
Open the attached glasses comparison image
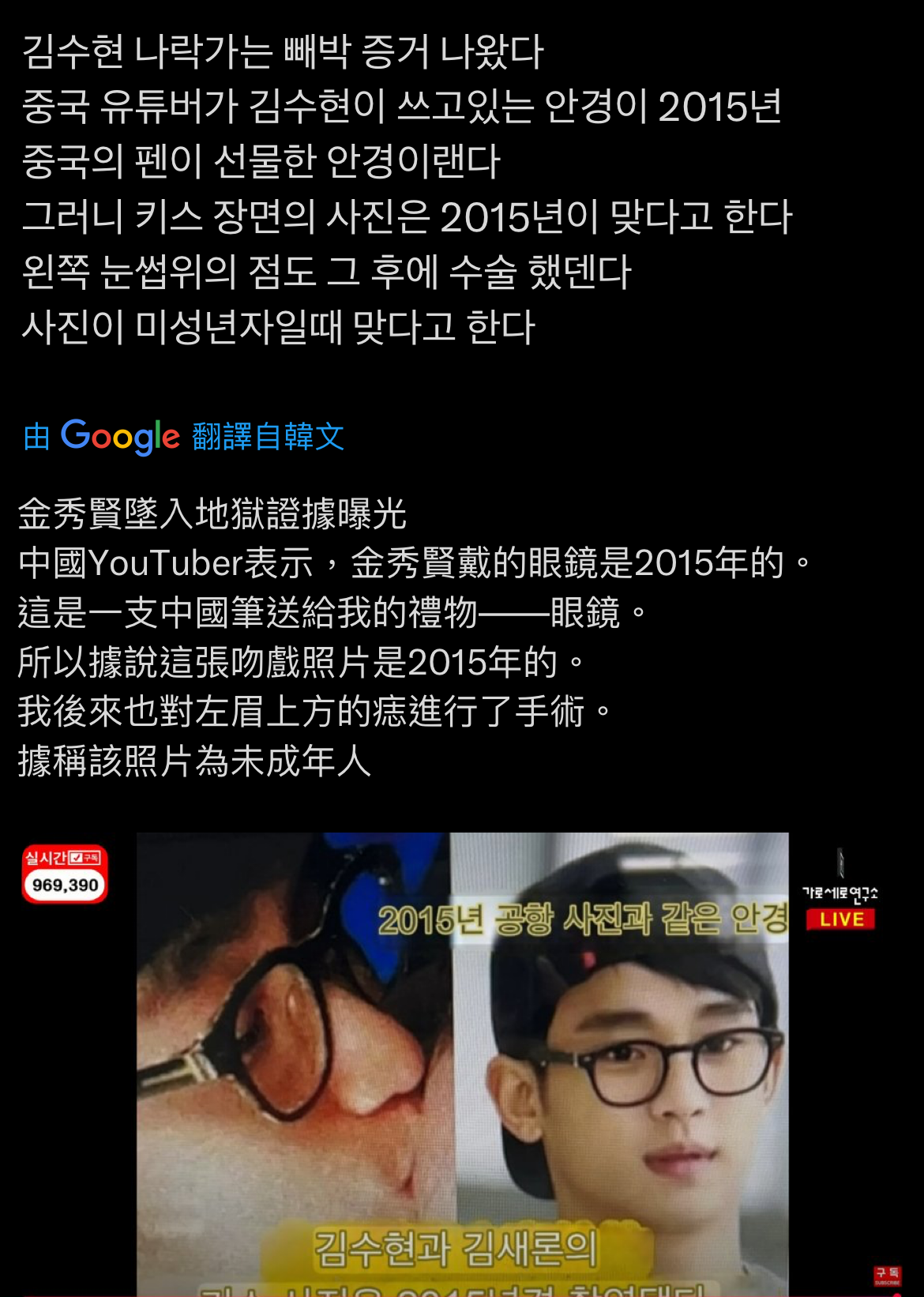[x=462, y=1062]
